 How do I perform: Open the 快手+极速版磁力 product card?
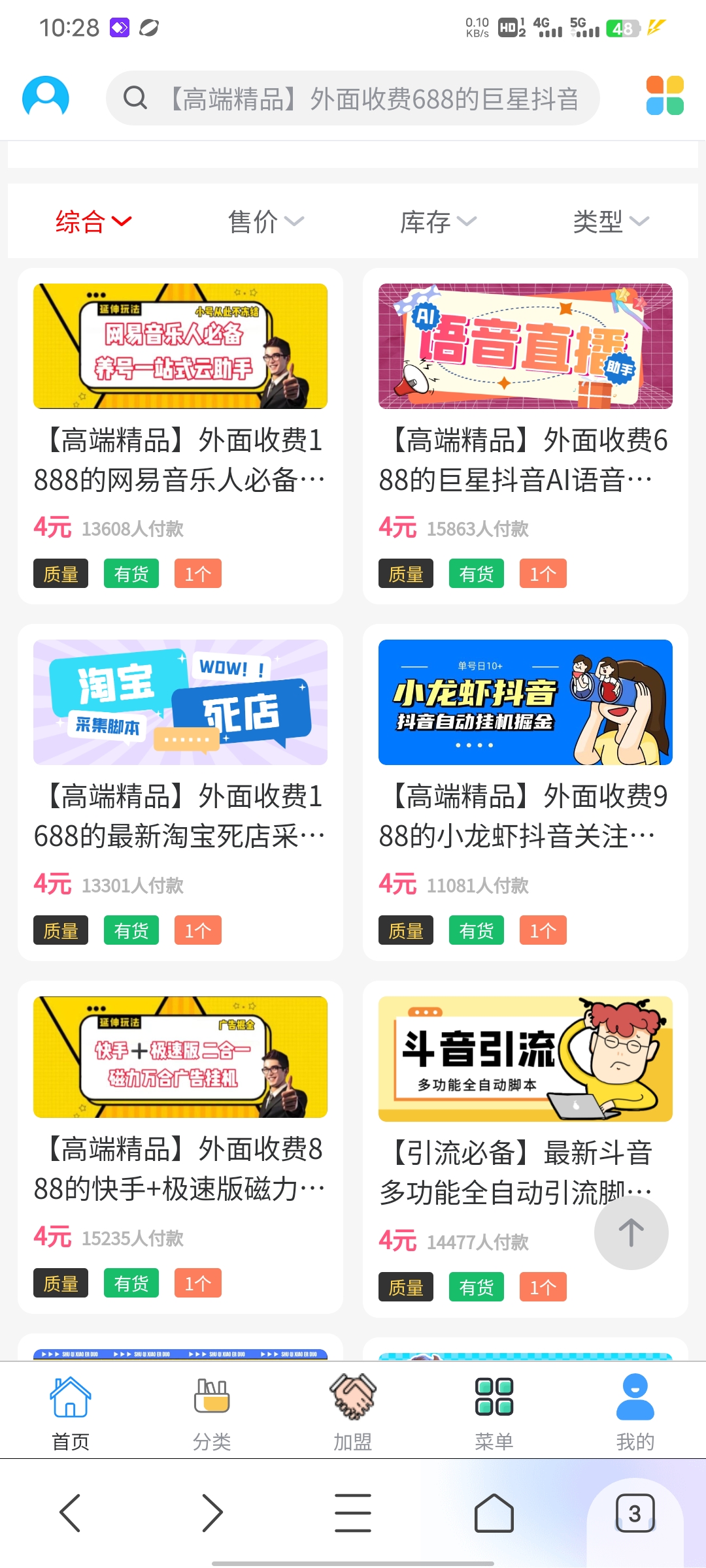tap(180, 1147)
